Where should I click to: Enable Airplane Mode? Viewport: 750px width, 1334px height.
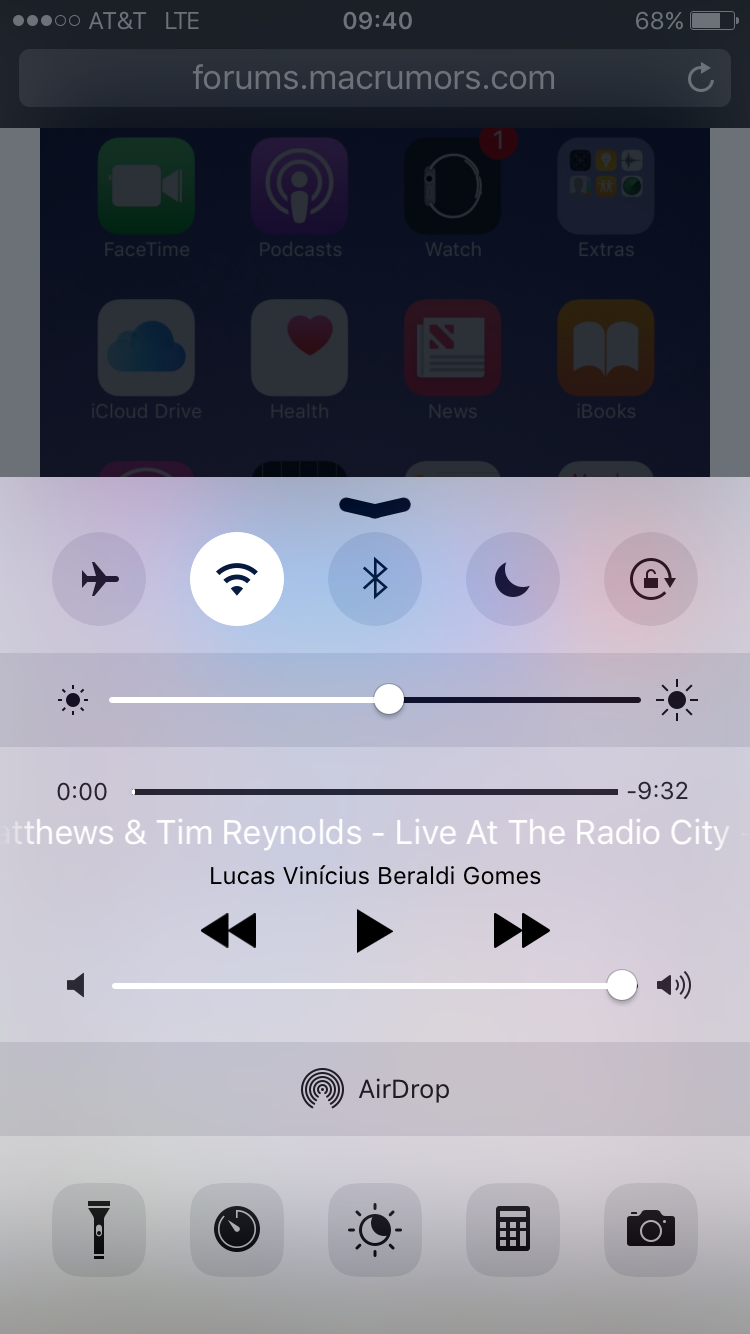point(99,579)
